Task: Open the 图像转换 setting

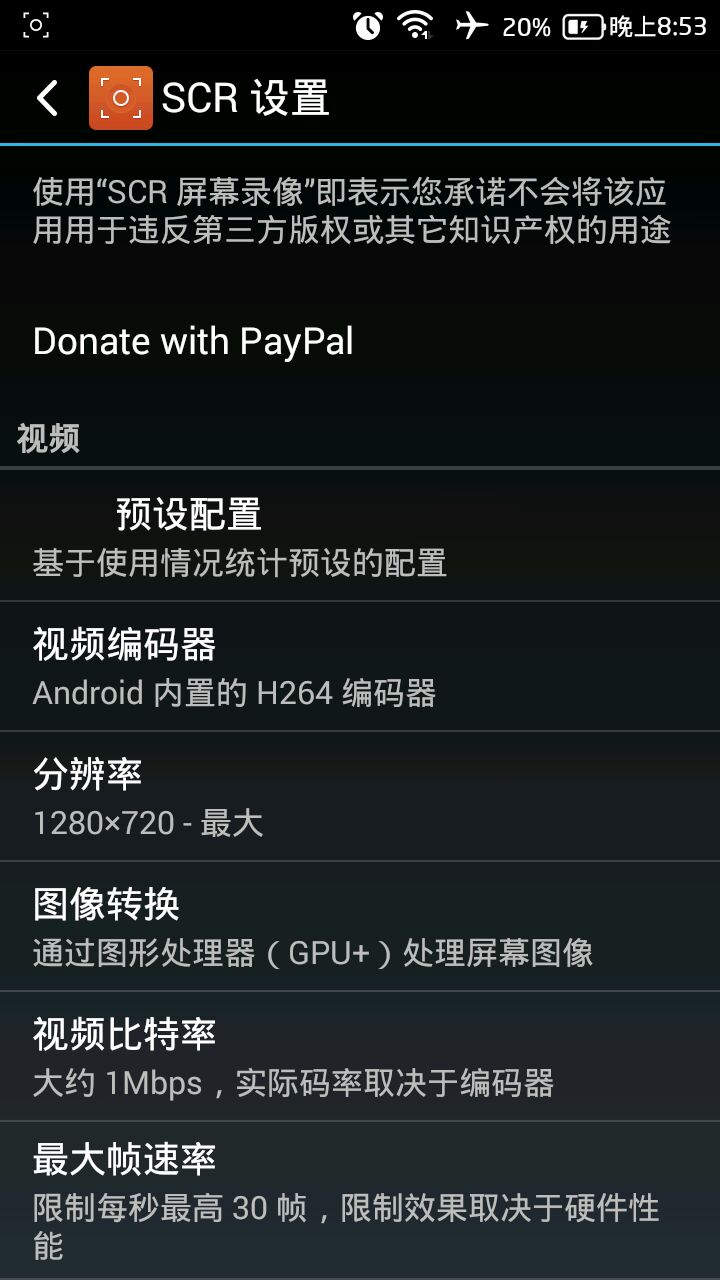Action: (360, 927)
